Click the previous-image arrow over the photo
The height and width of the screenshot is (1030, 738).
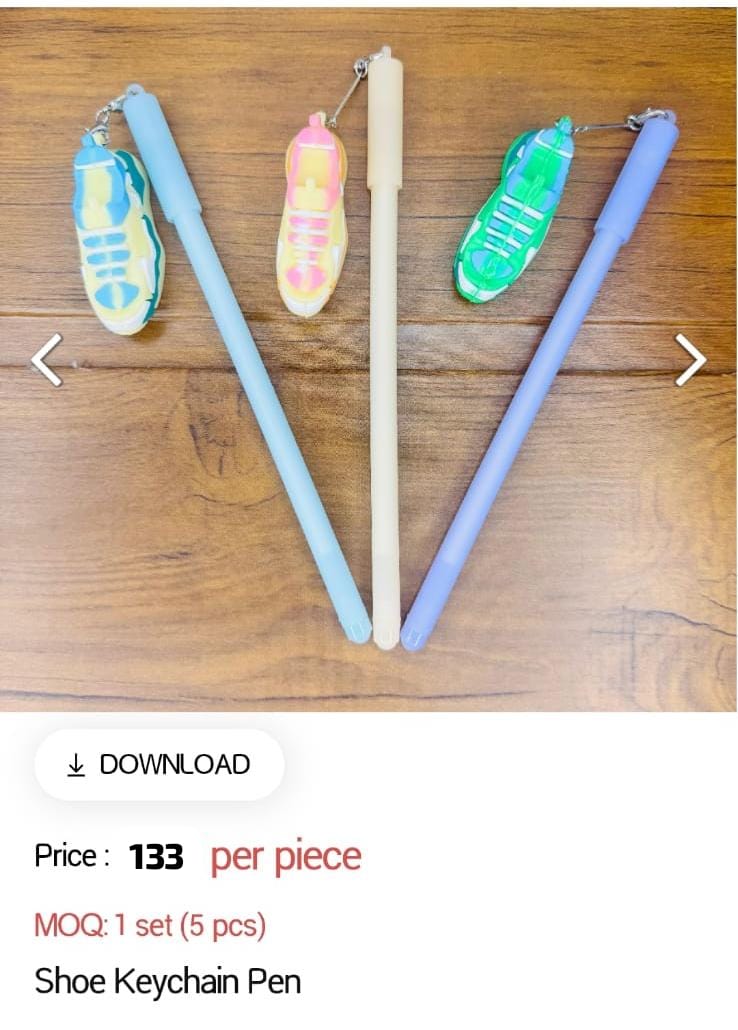coord(47,362)
